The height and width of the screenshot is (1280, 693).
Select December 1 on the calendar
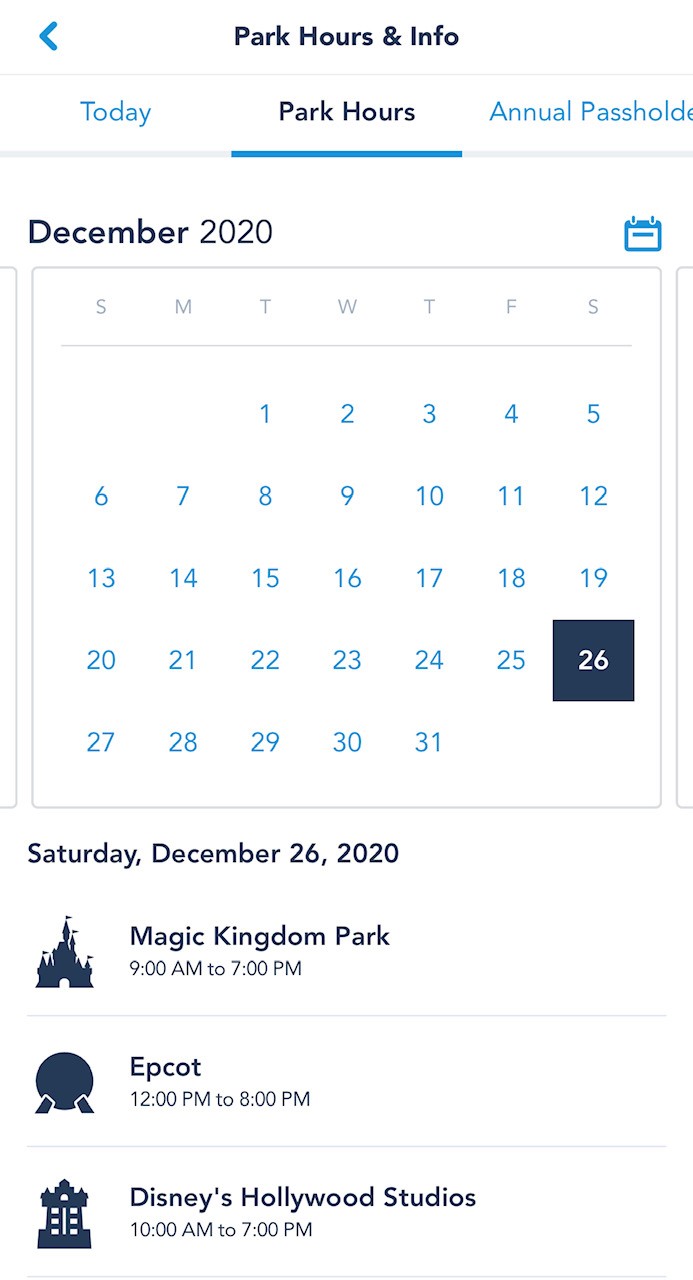tap(265, 414)
